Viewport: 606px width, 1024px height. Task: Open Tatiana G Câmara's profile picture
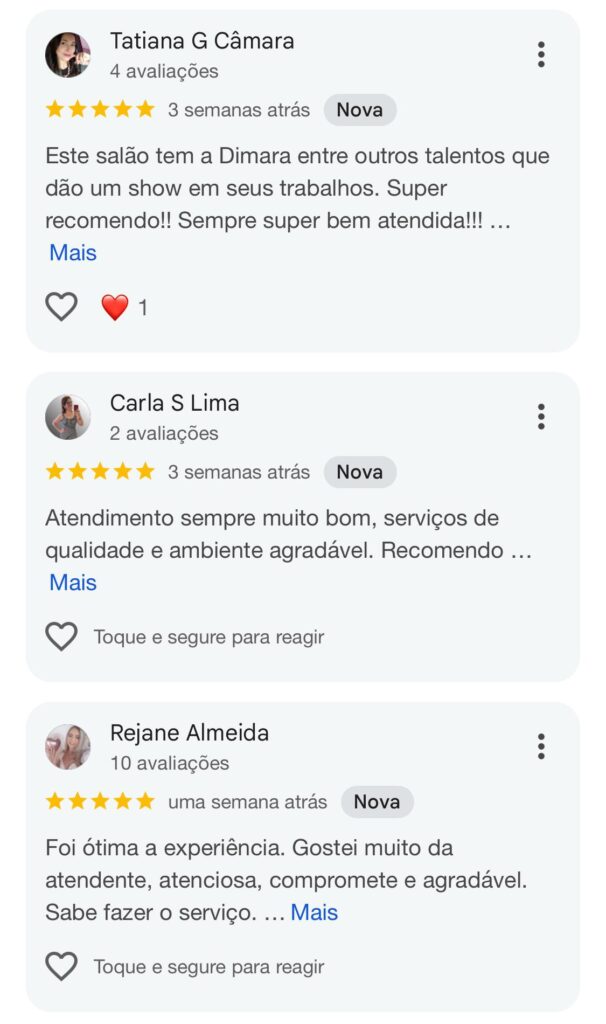pos(68,55)
